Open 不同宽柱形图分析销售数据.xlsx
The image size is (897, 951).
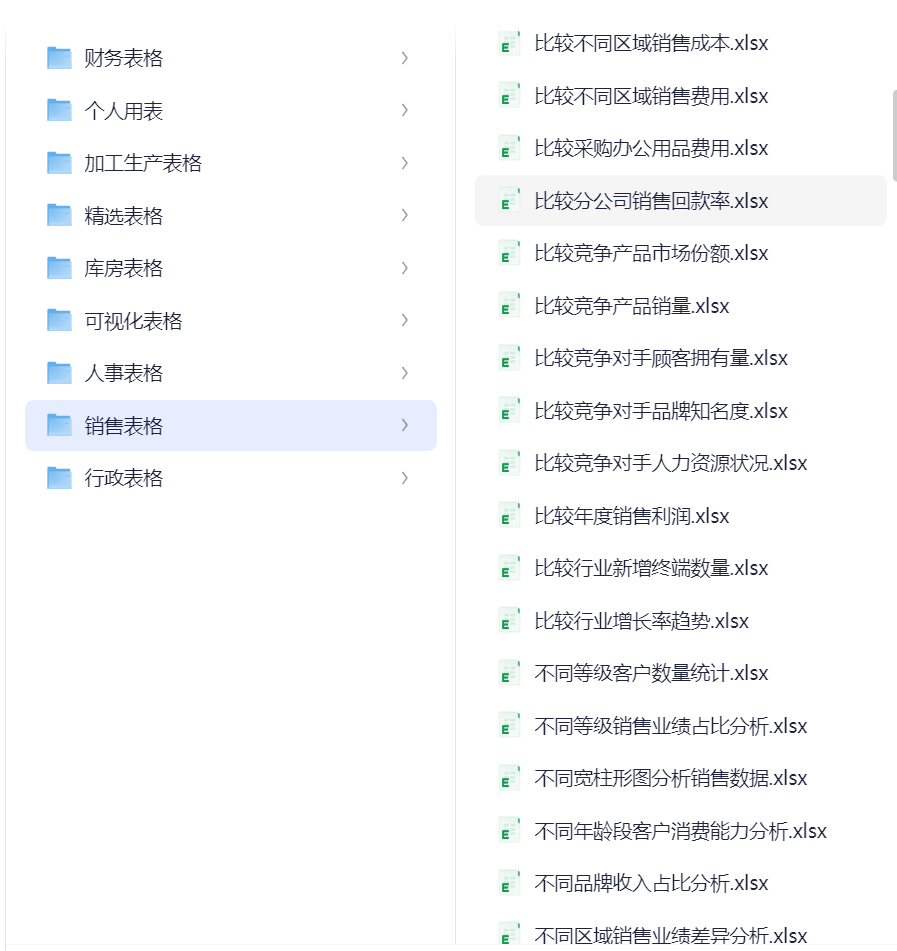[x=670, y=778]
